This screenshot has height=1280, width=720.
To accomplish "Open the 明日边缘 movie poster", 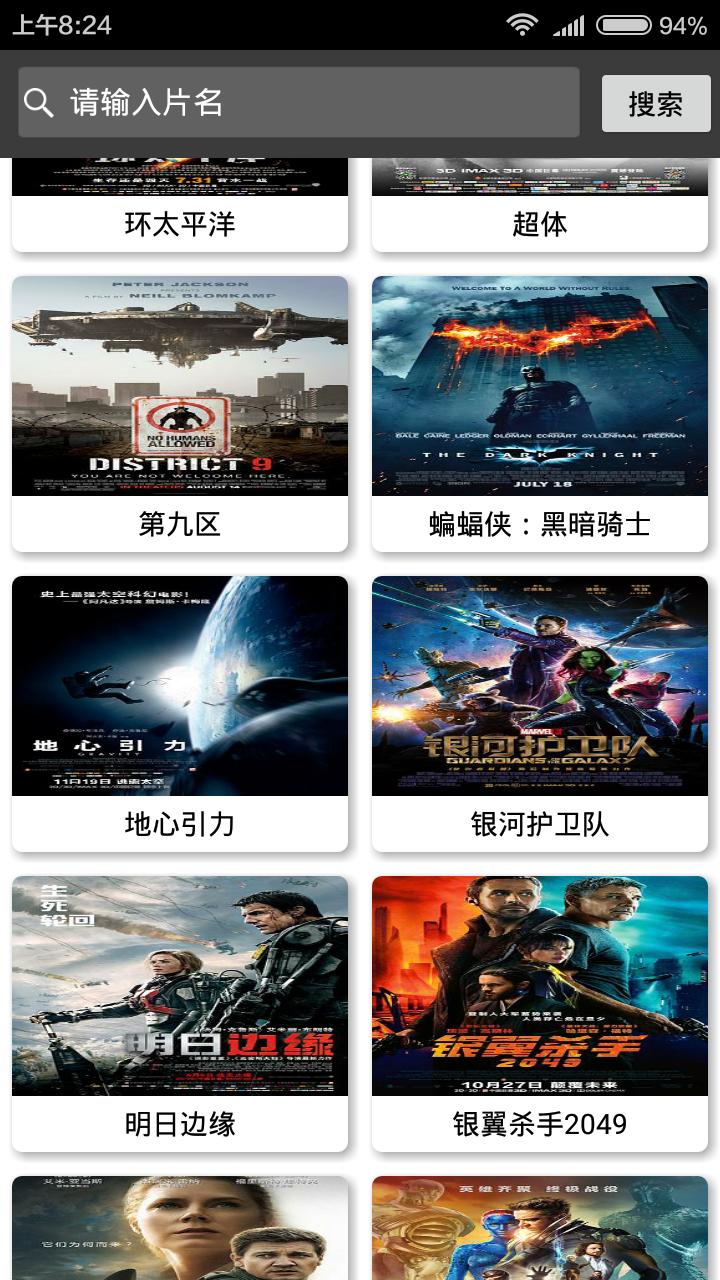I will (180, 985).
